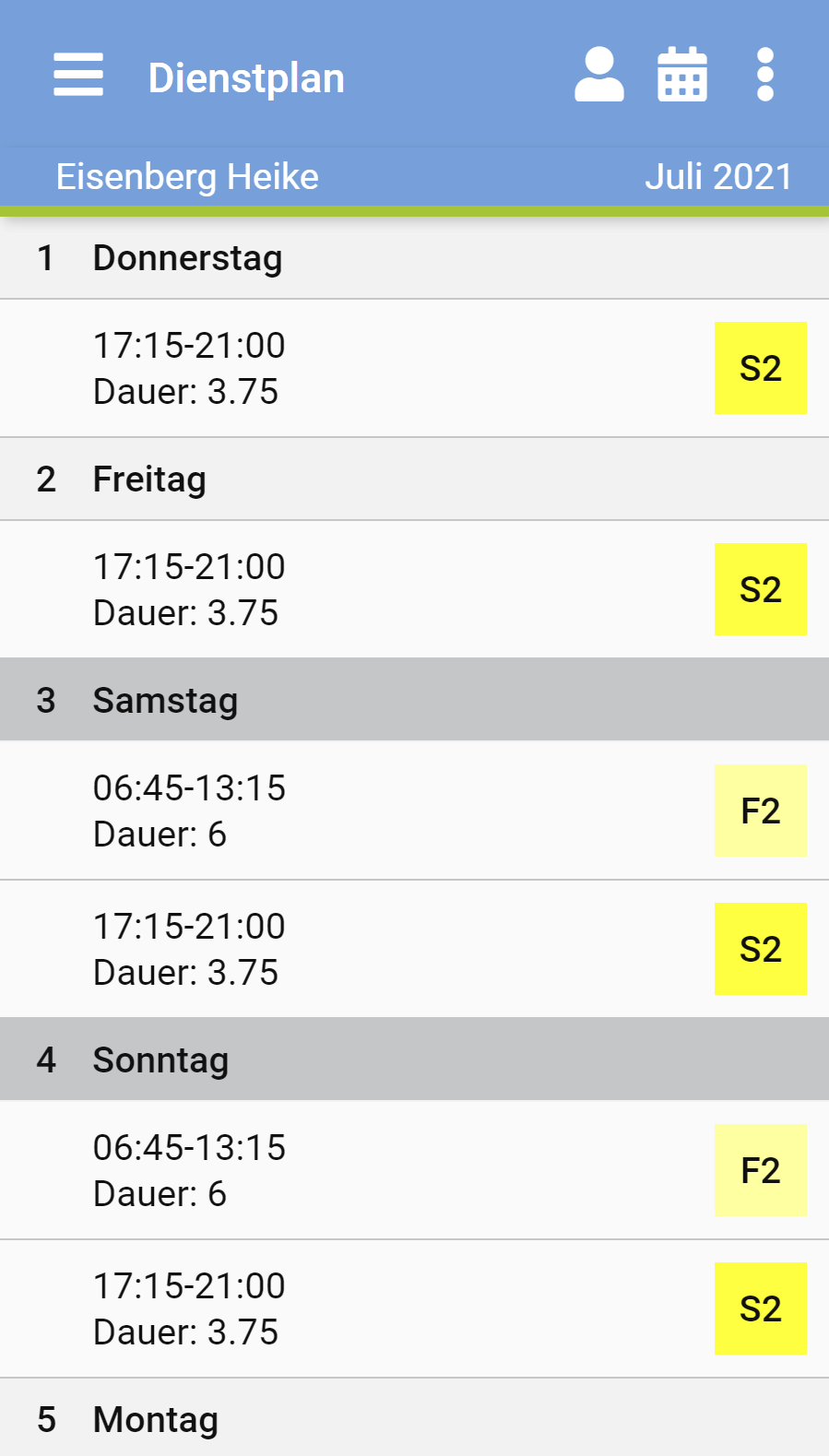Viewport: 829px width, 1456px height.
Task: Select the green divider under the header
Action: [x=415, y=210]
